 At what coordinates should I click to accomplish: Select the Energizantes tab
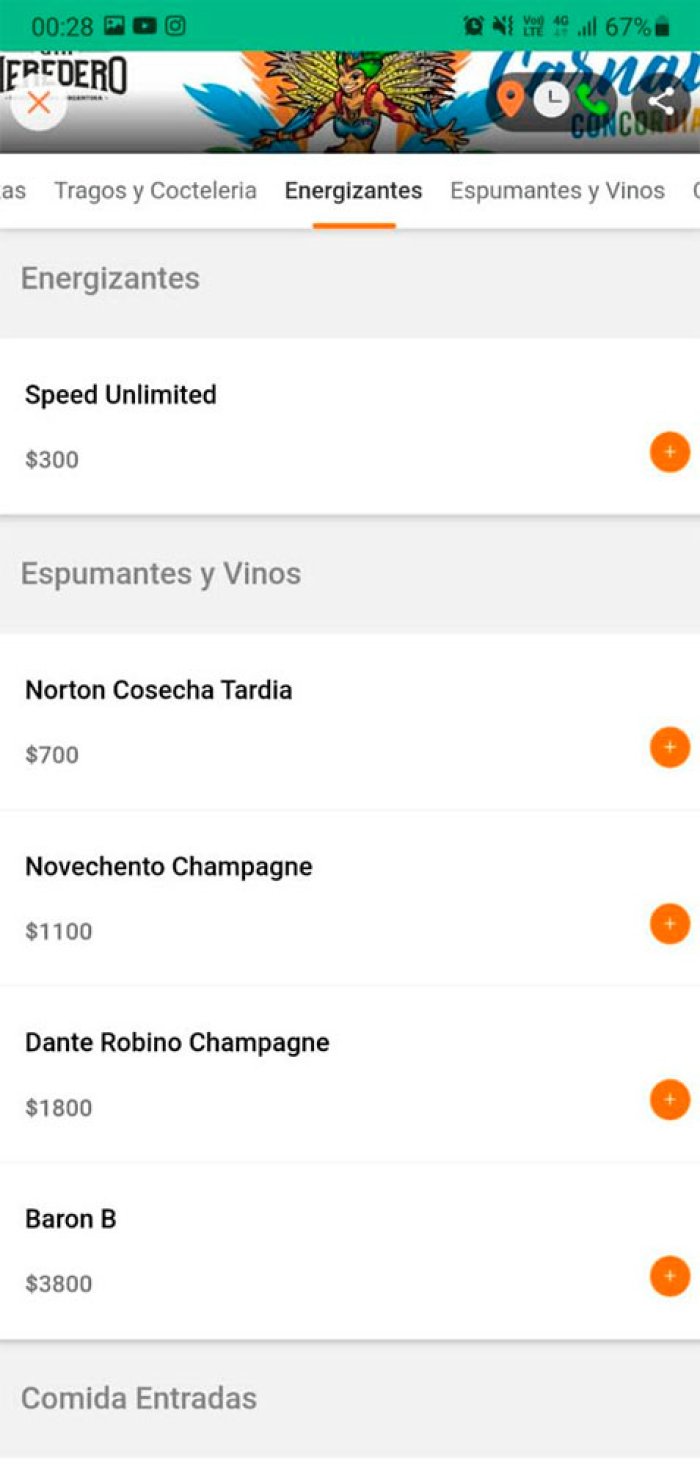tap(354, 191)
